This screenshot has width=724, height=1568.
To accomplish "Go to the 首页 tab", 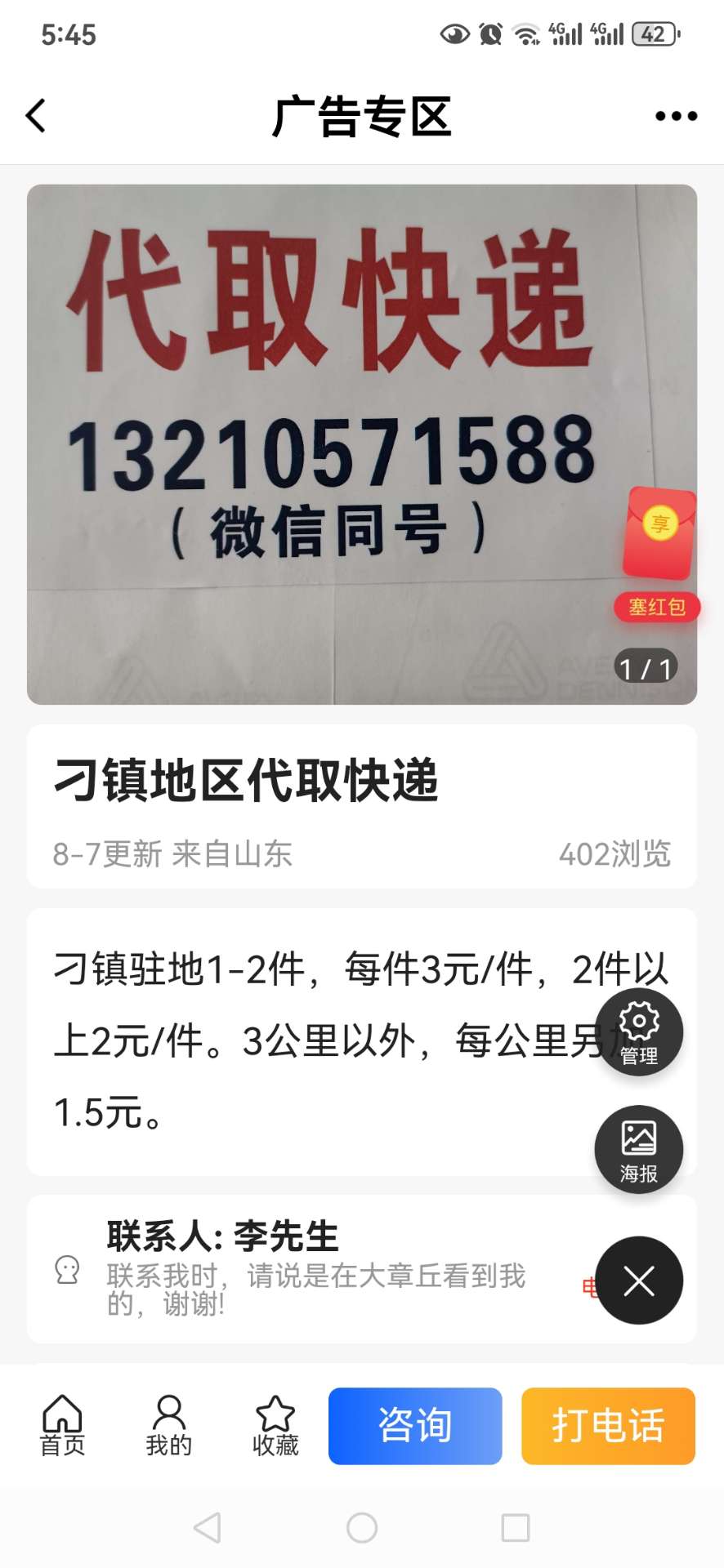I will coord(62,1425).
